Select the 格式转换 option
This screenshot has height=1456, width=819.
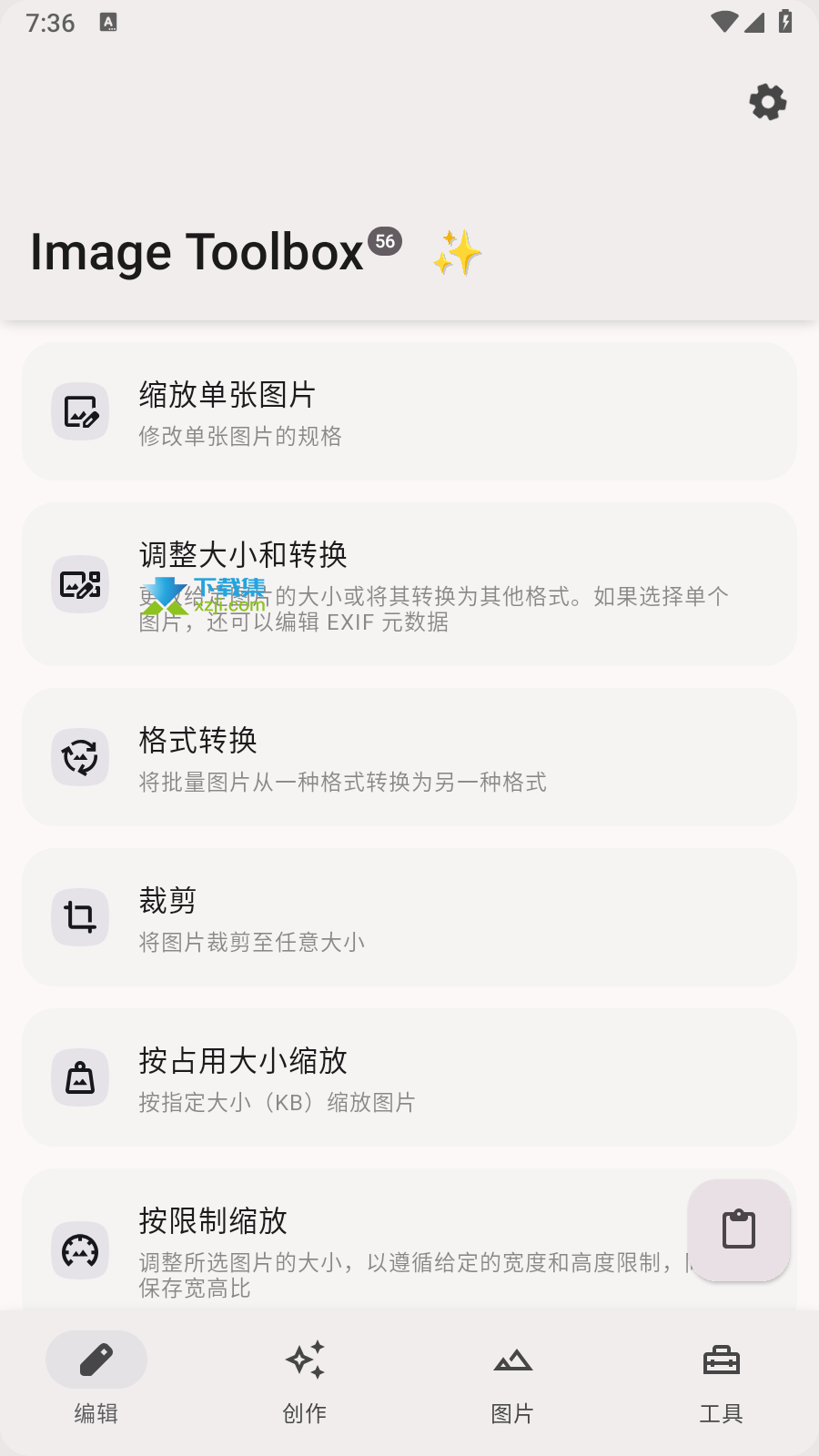coord(409,757)
